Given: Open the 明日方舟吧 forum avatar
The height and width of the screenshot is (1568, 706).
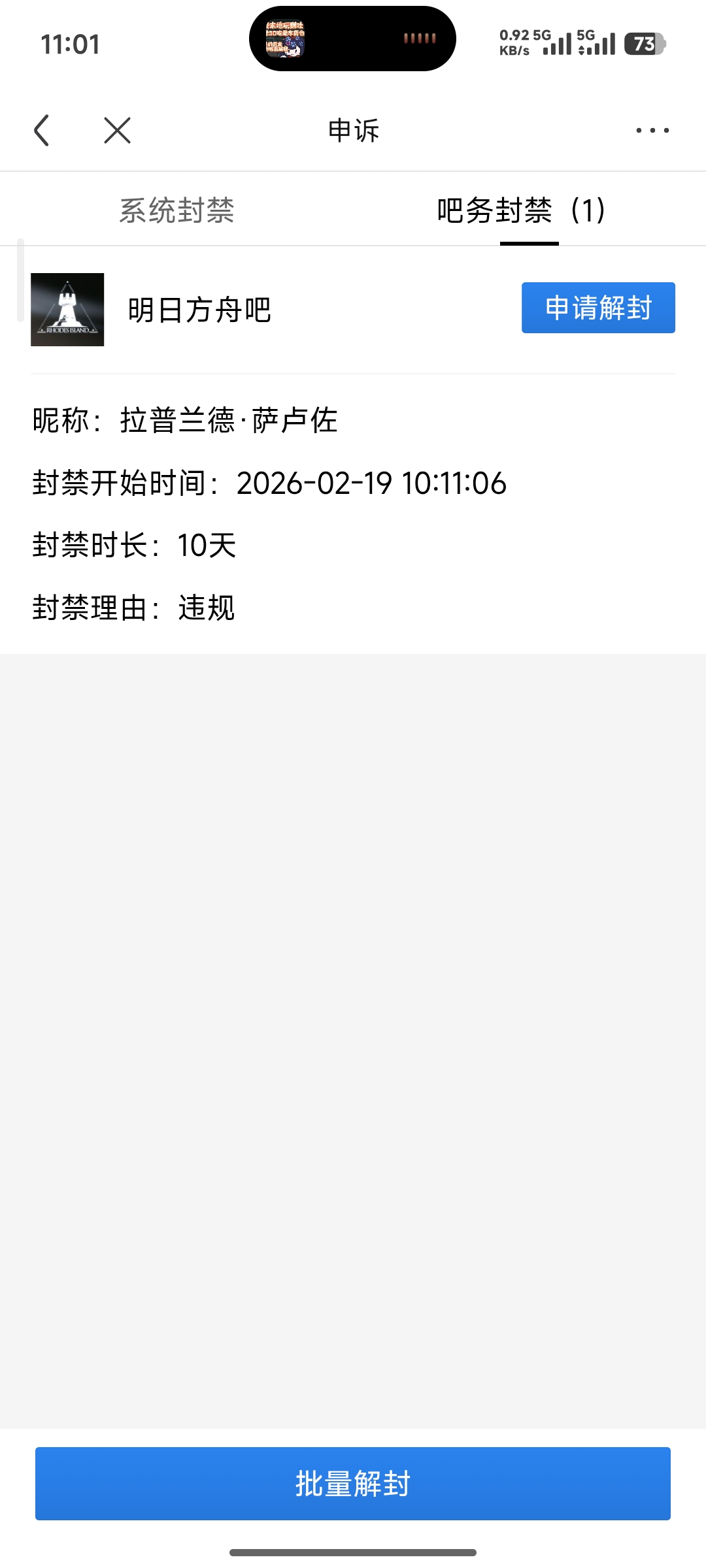Looking at the screenshot, I should coord(67,310).
